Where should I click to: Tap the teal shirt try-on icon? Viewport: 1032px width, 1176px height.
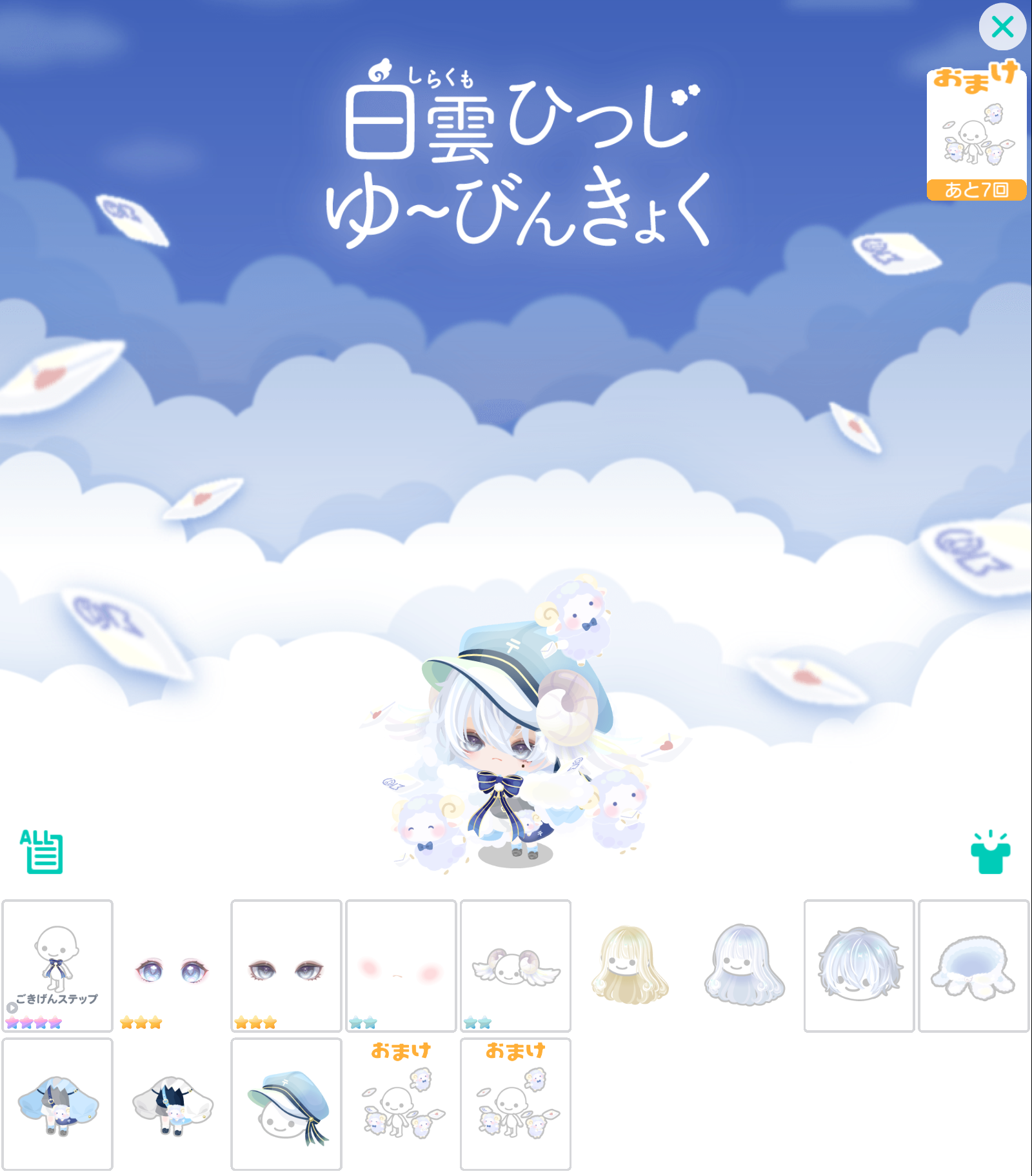[990, 853]
